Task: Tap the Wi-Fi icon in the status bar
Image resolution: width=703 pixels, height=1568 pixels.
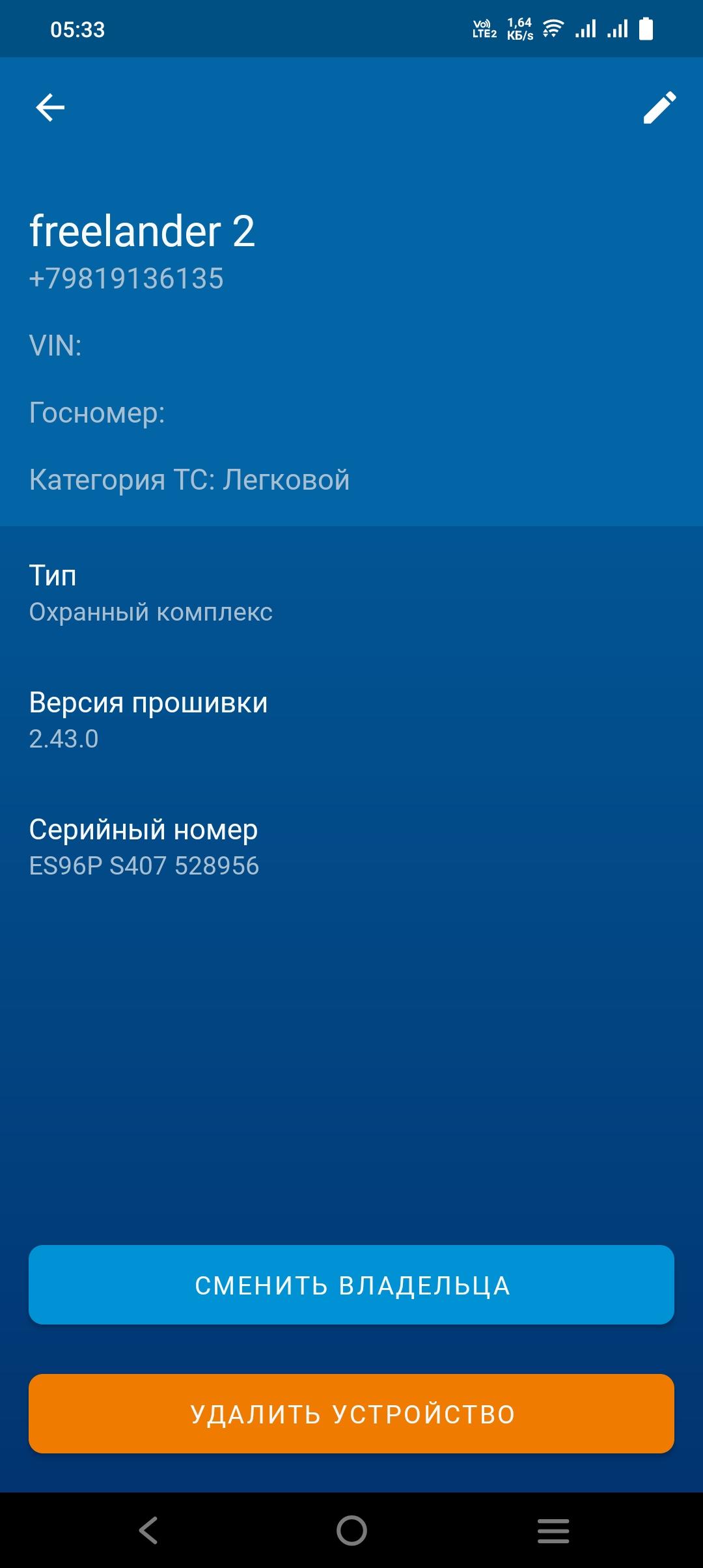Action: click(550, 27)
